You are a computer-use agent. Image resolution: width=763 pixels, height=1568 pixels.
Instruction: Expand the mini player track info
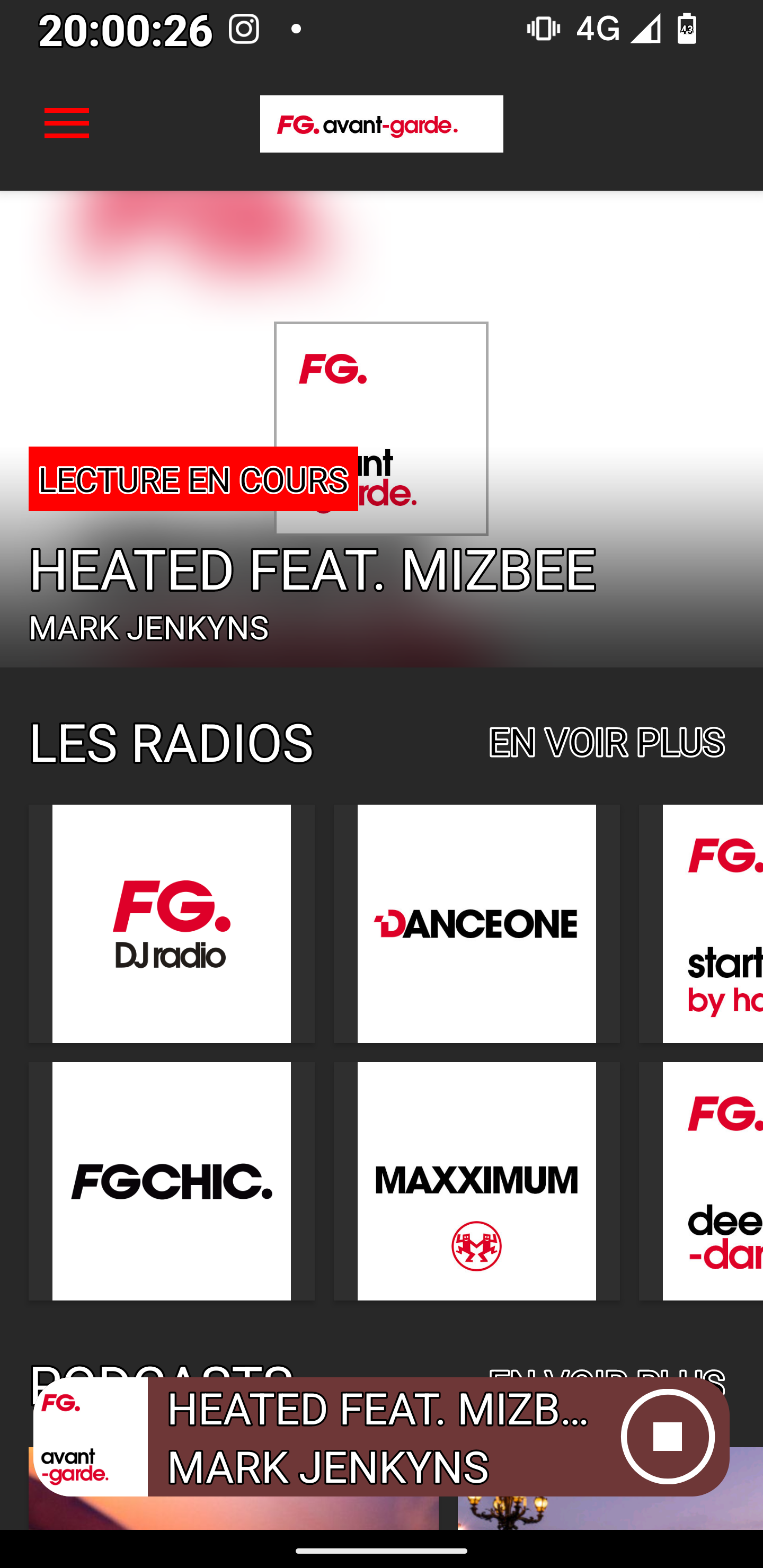[x=378, y=1437]
